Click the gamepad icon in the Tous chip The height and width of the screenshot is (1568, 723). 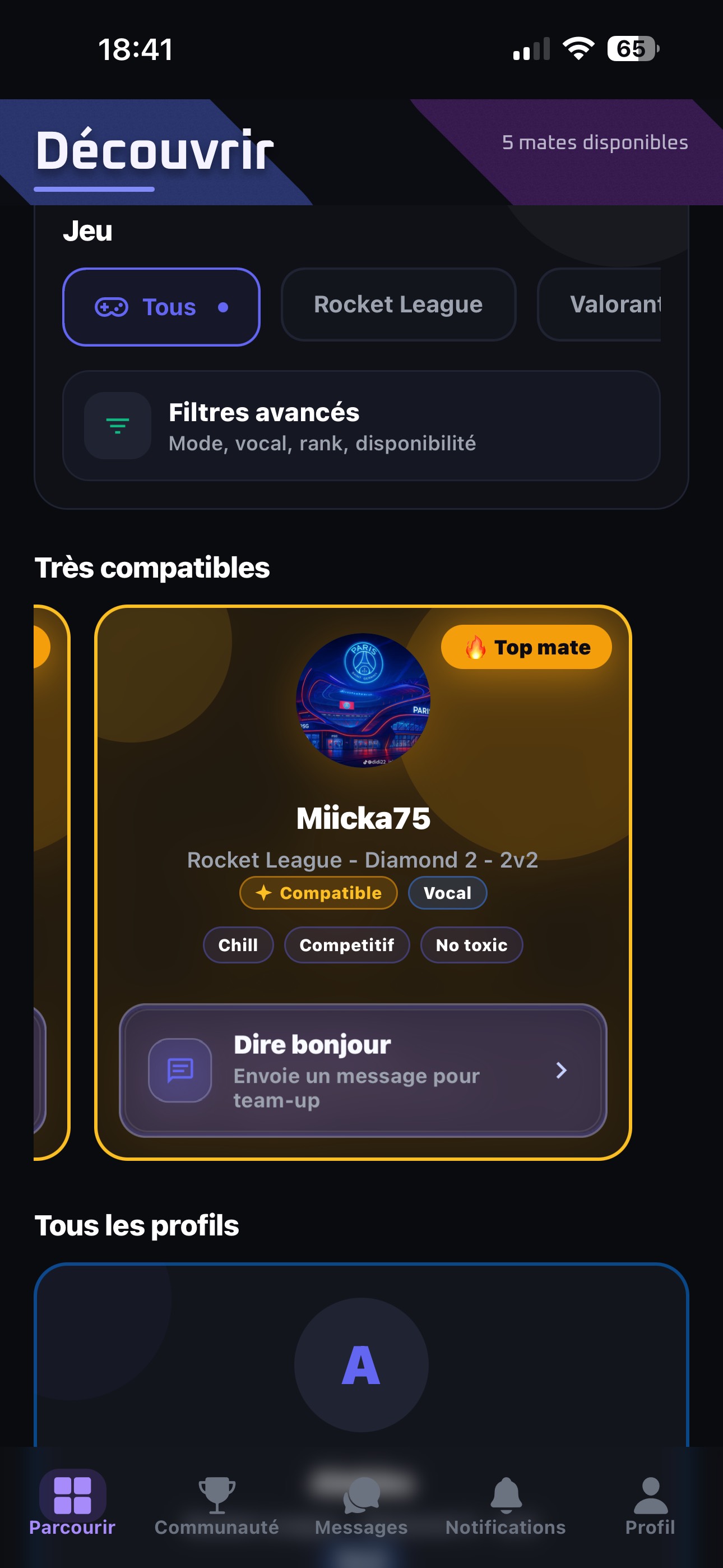point(111,307)
